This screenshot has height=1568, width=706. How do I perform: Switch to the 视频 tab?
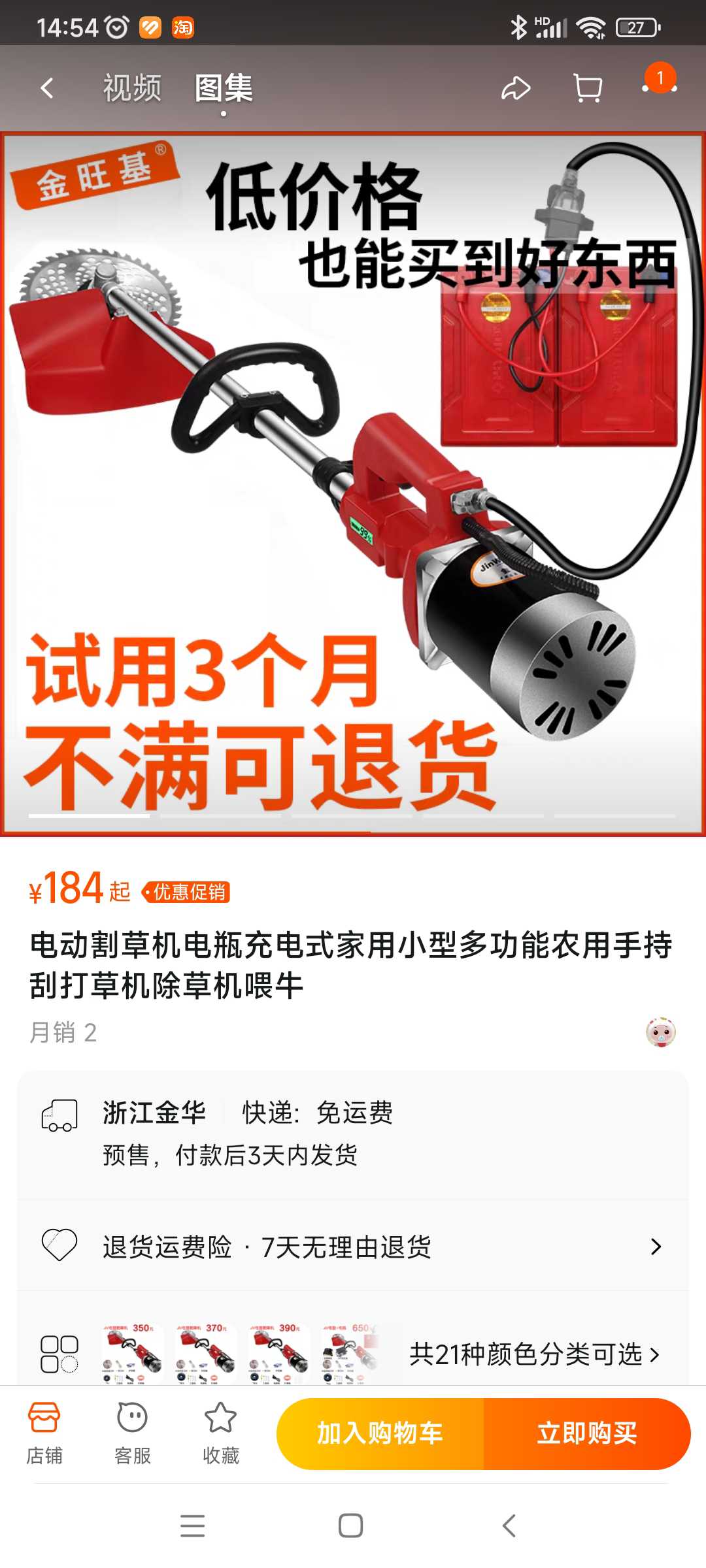[132, 88]
